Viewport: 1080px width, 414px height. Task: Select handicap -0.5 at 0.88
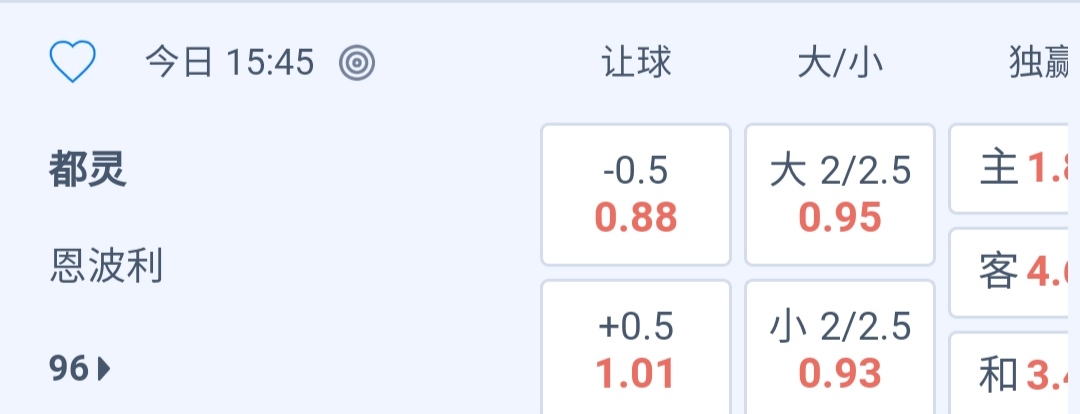[636, 195]
